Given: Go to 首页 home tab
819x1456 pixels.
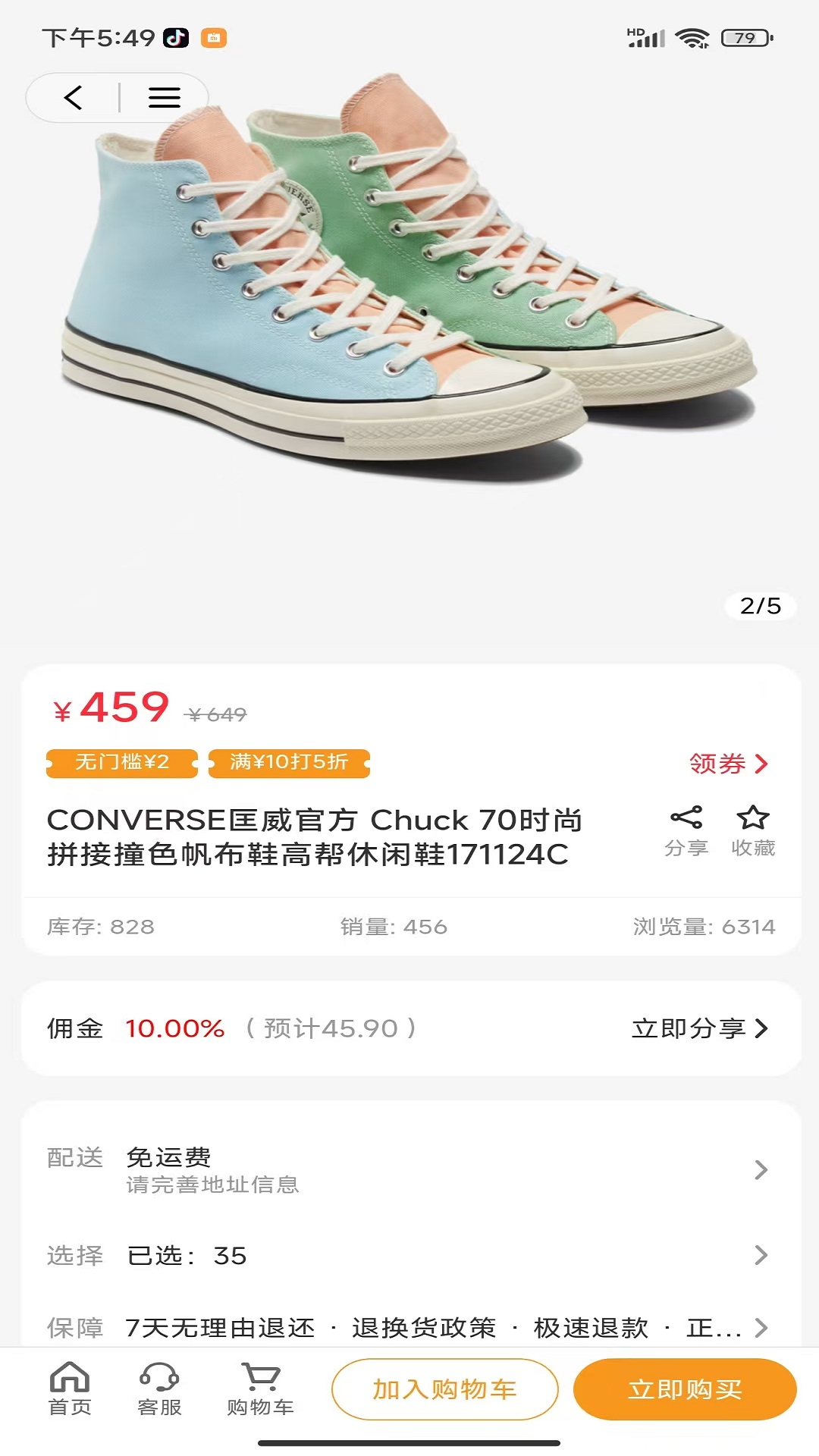Looking at the screenshot, I should tap(70, 1389).
